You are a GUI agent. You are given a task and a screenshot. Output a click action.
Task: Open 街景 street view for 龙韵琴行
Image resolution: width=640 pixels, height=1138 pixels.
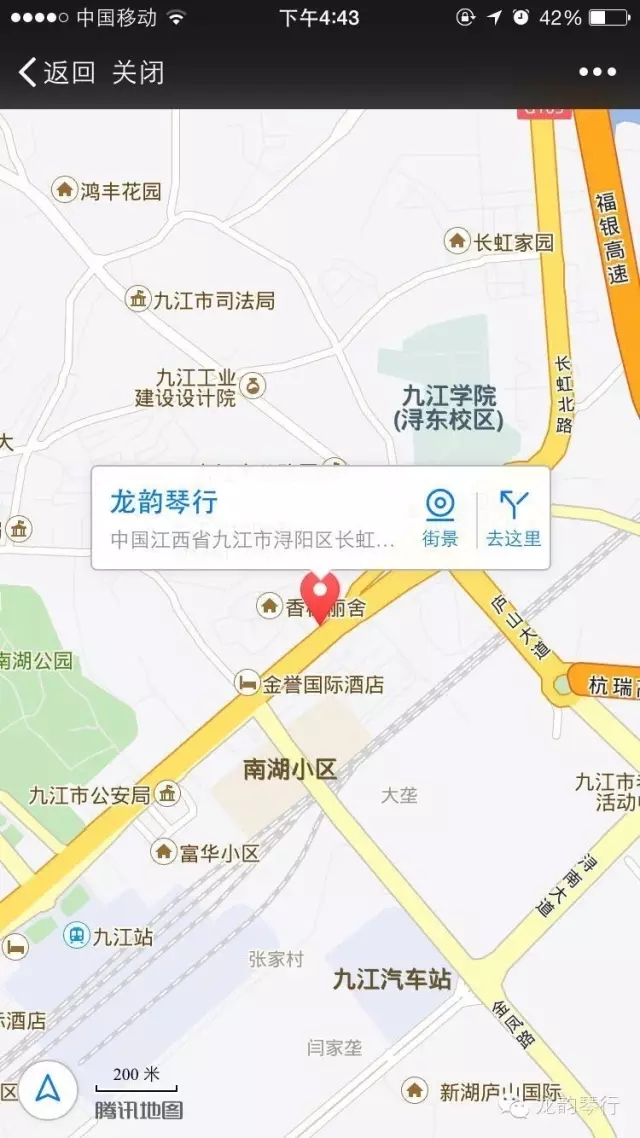coord(440,518)
